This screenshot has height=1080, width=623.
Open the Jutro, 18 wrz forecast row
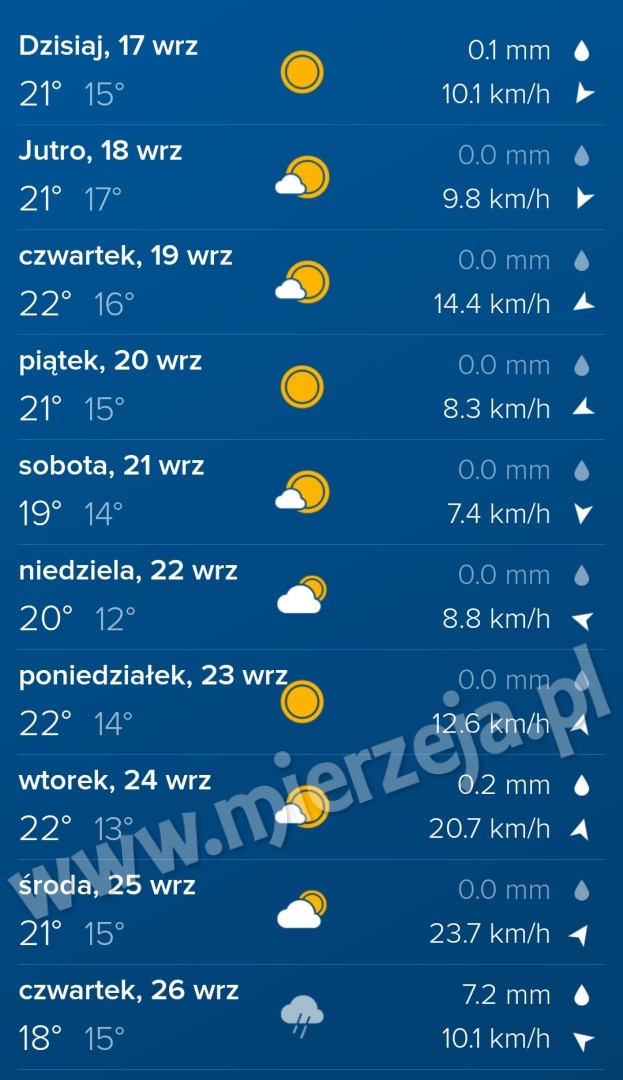pyautogui.click(x=311, y=177)
